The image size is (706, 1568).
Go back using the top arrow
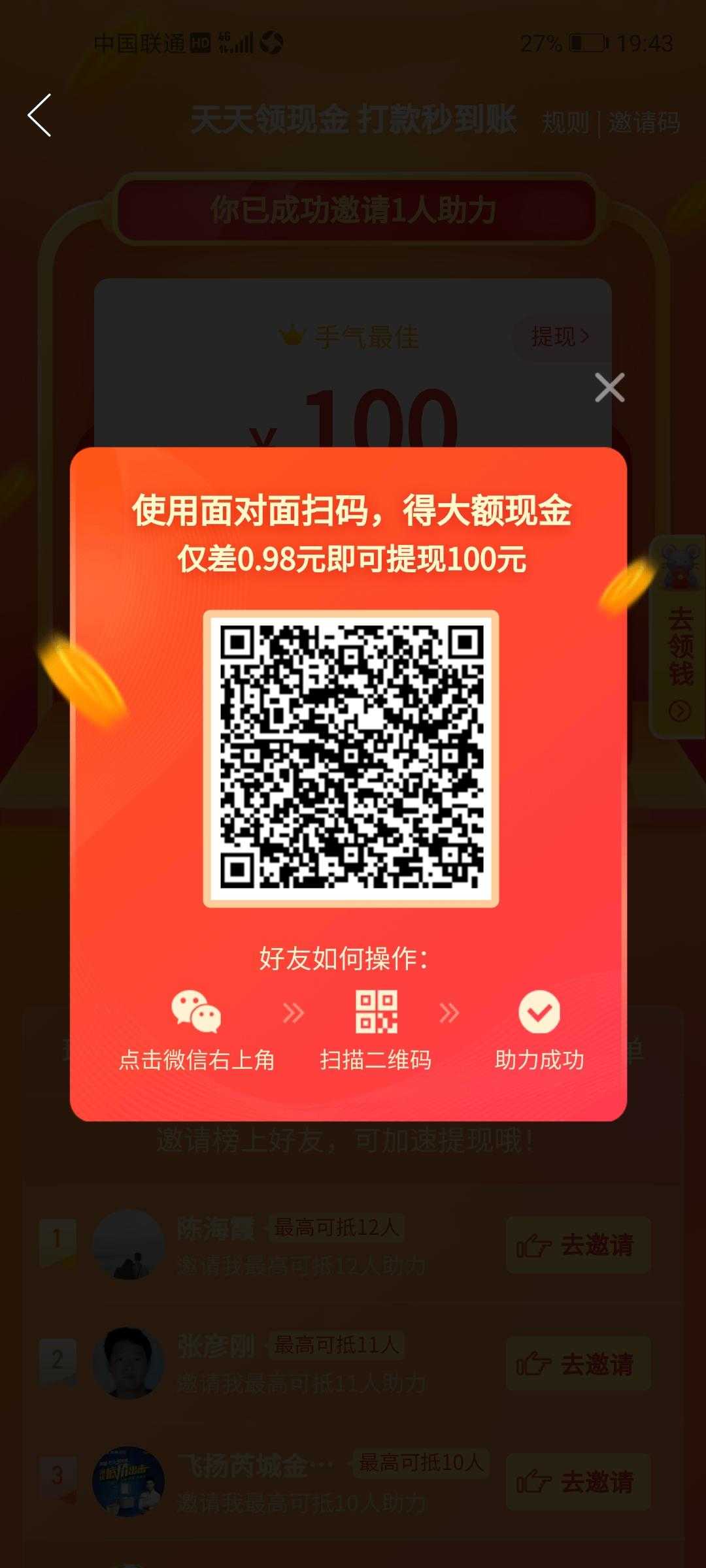coord(39,115)
